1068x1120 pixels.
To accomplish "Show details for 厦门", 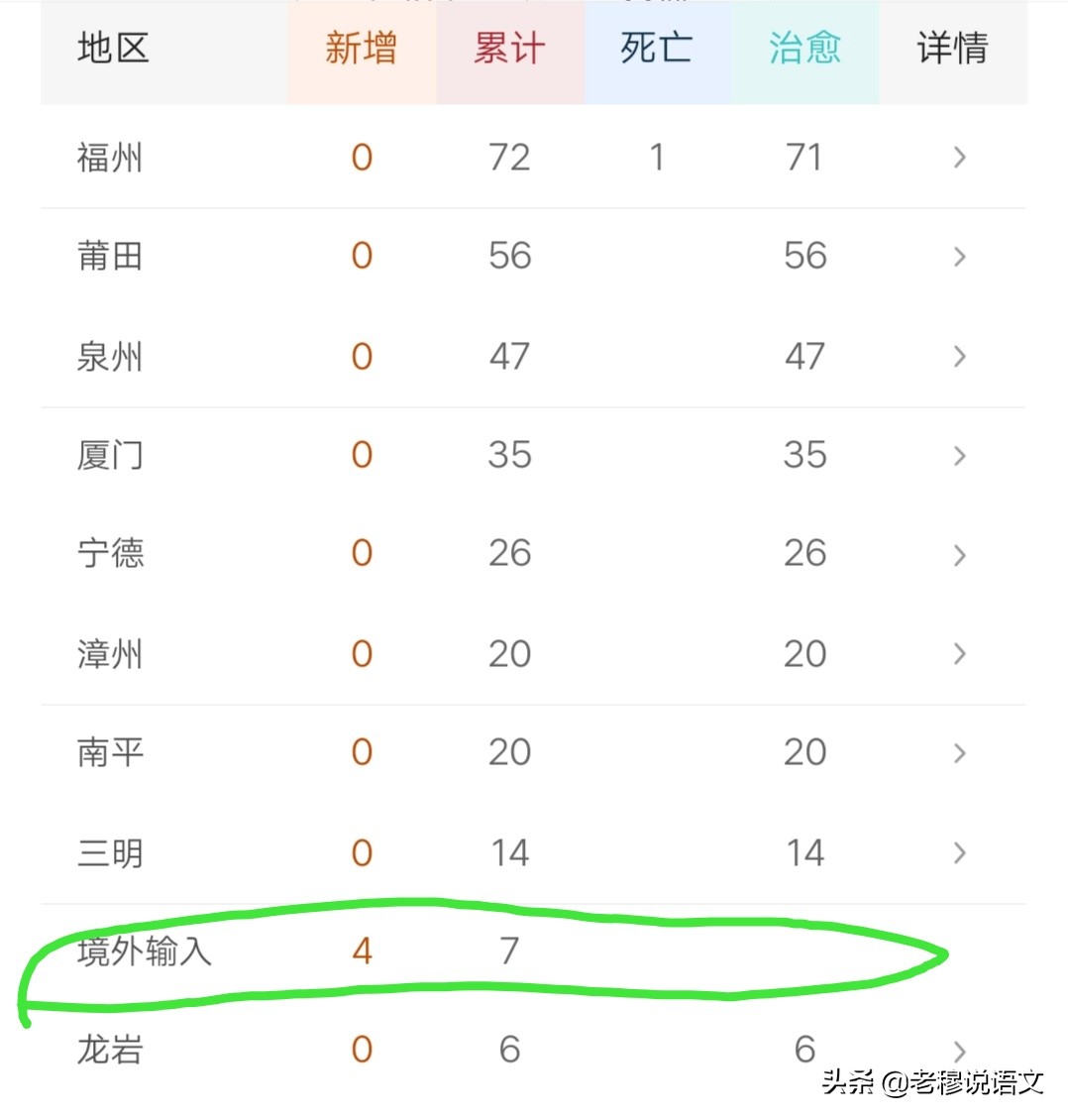I will tap(958, 456).
